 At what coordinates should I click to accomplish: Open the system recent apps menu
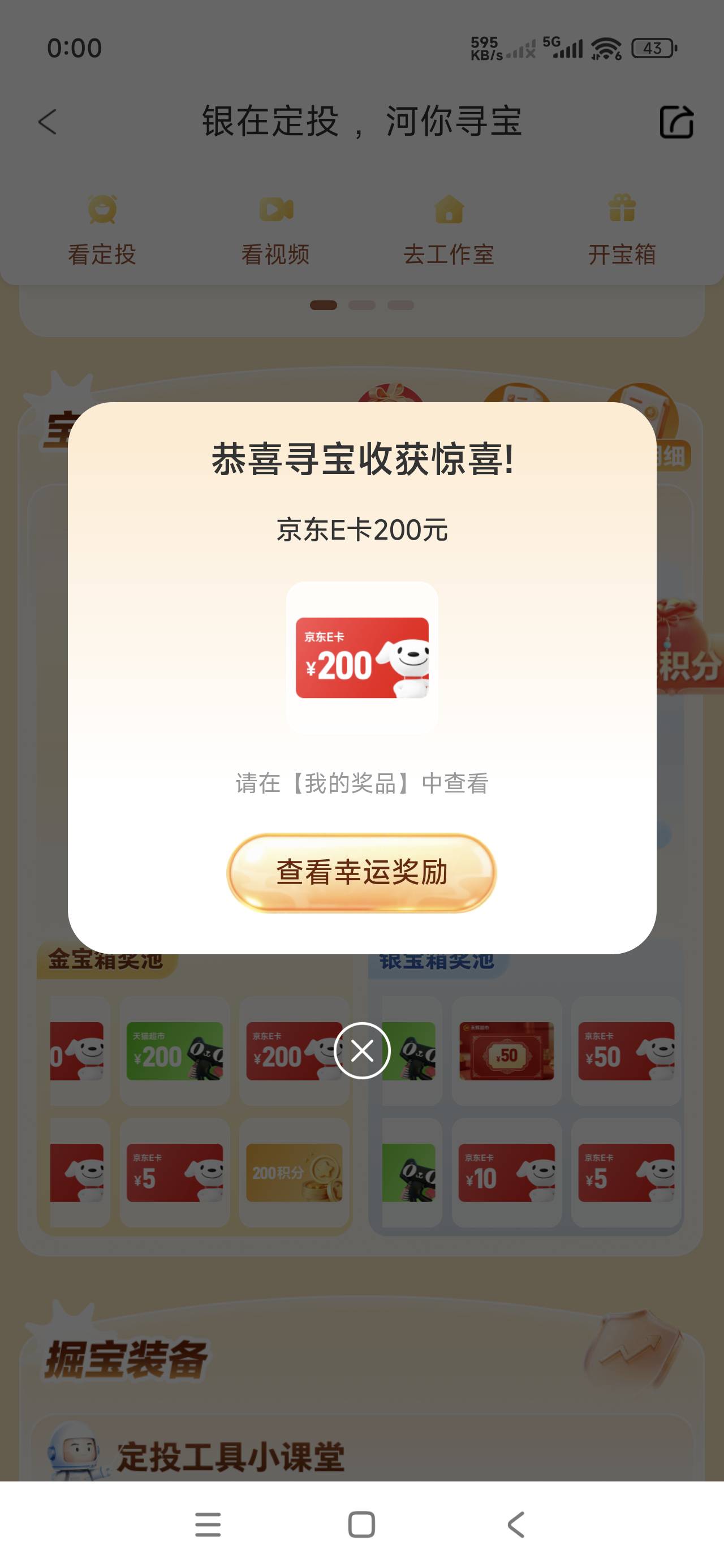(208, 1525)
